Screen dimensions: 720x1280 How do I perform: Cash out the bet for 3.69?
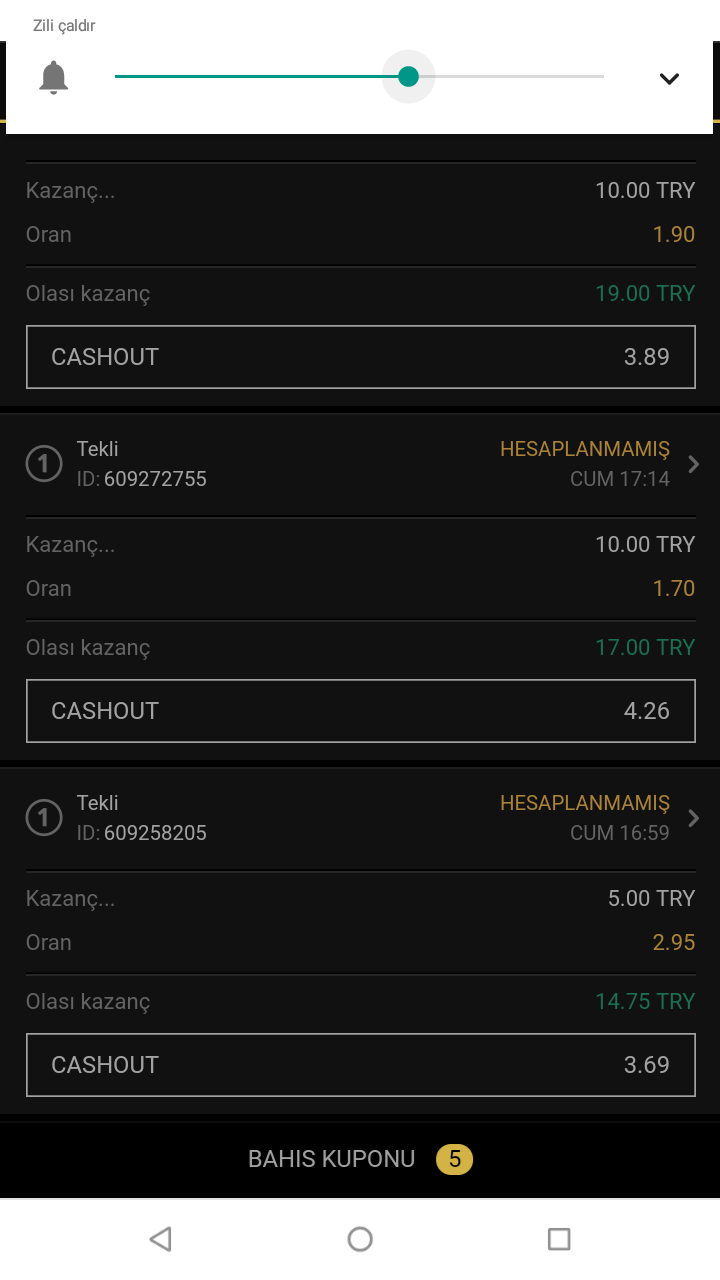coord(360,1065)
